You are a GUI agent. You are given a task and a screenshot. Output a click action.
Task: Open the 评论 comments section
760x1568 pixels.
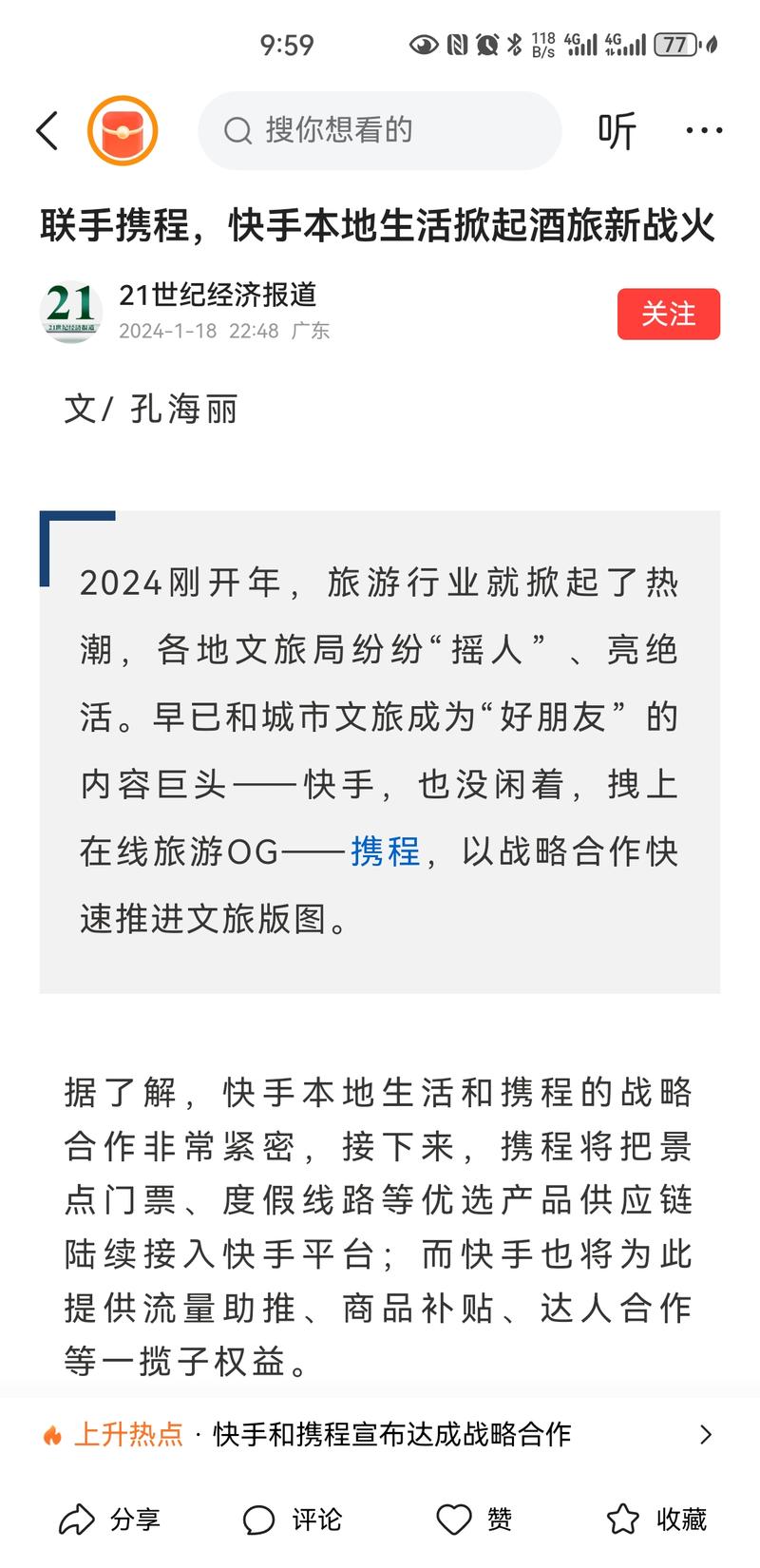293,1519
